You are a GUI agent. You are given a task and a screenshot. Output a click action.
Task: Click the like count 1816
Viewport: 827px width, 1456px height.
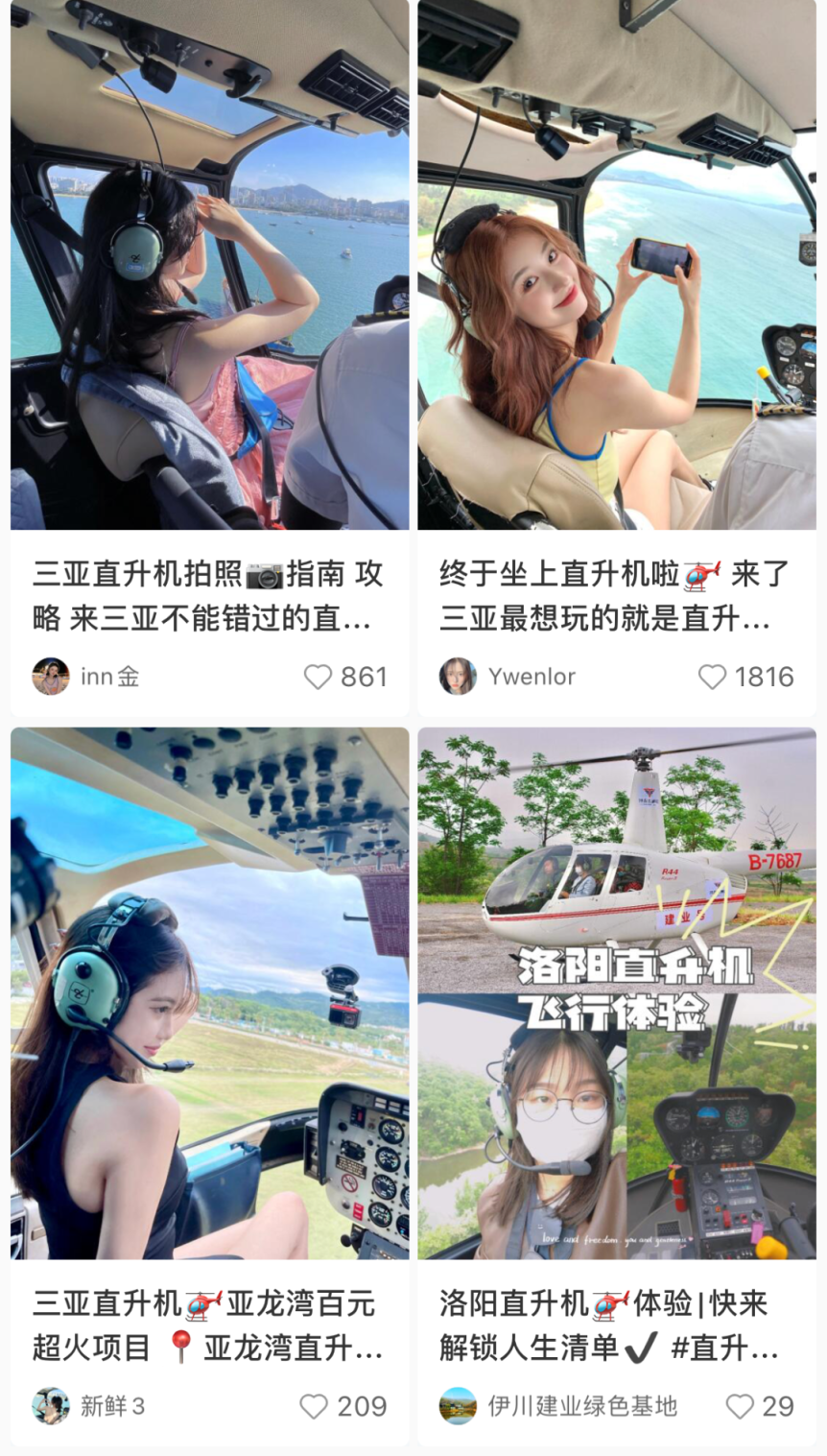coord(766,676)
